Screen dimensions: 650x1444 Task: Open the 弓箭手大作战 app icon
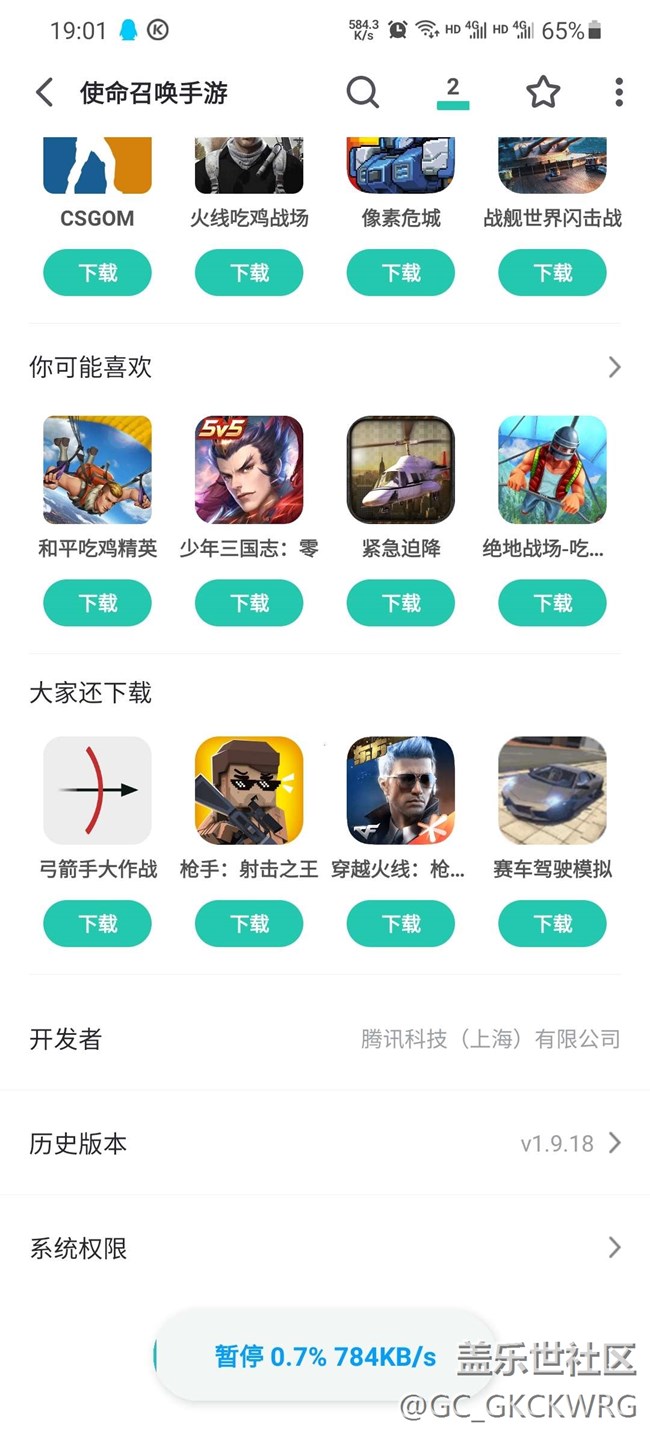97,791
